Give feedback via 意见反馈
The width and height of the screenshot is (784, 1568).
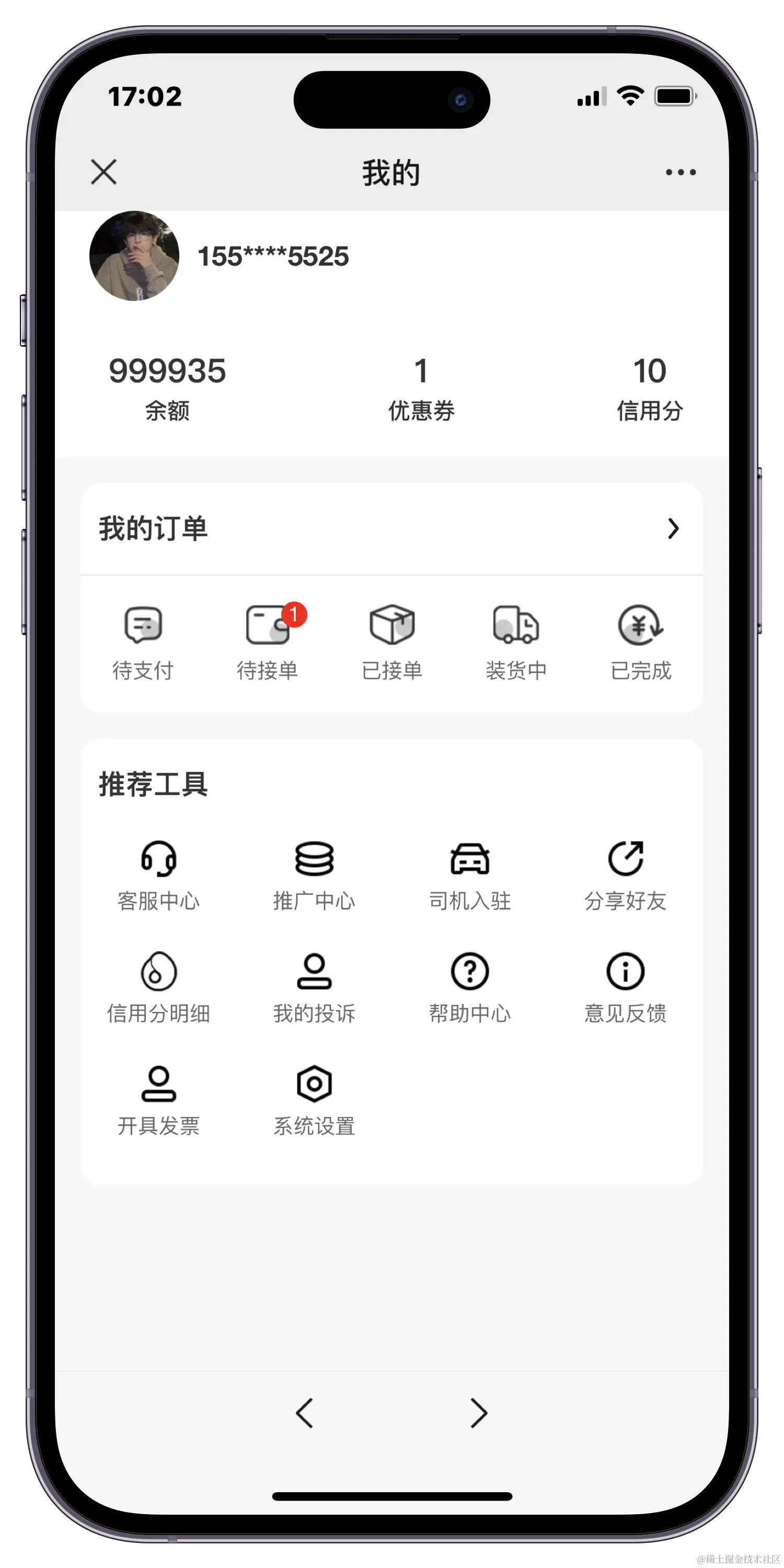(x=625, y=988)
